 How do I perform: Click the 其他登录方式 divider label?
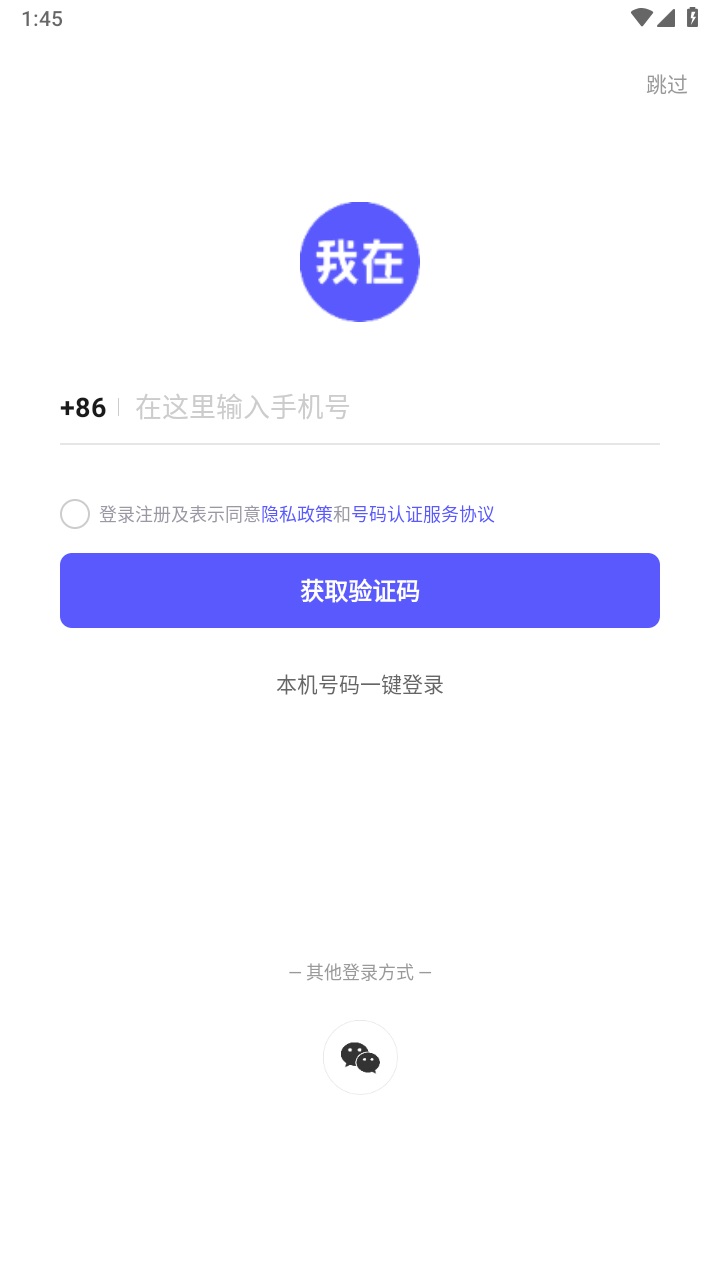(x=360, y=971)
